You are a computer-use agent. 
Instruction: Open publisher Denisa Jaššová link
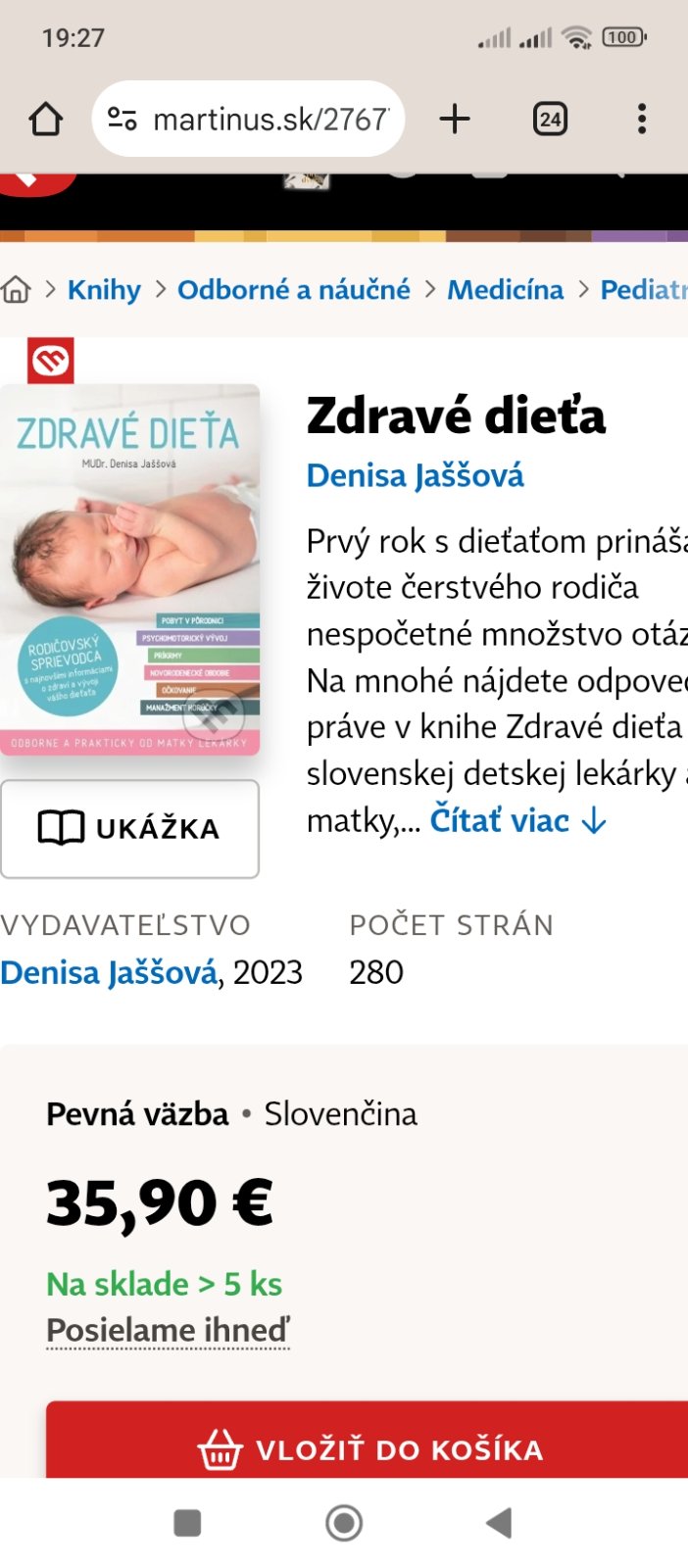(109, 972)
